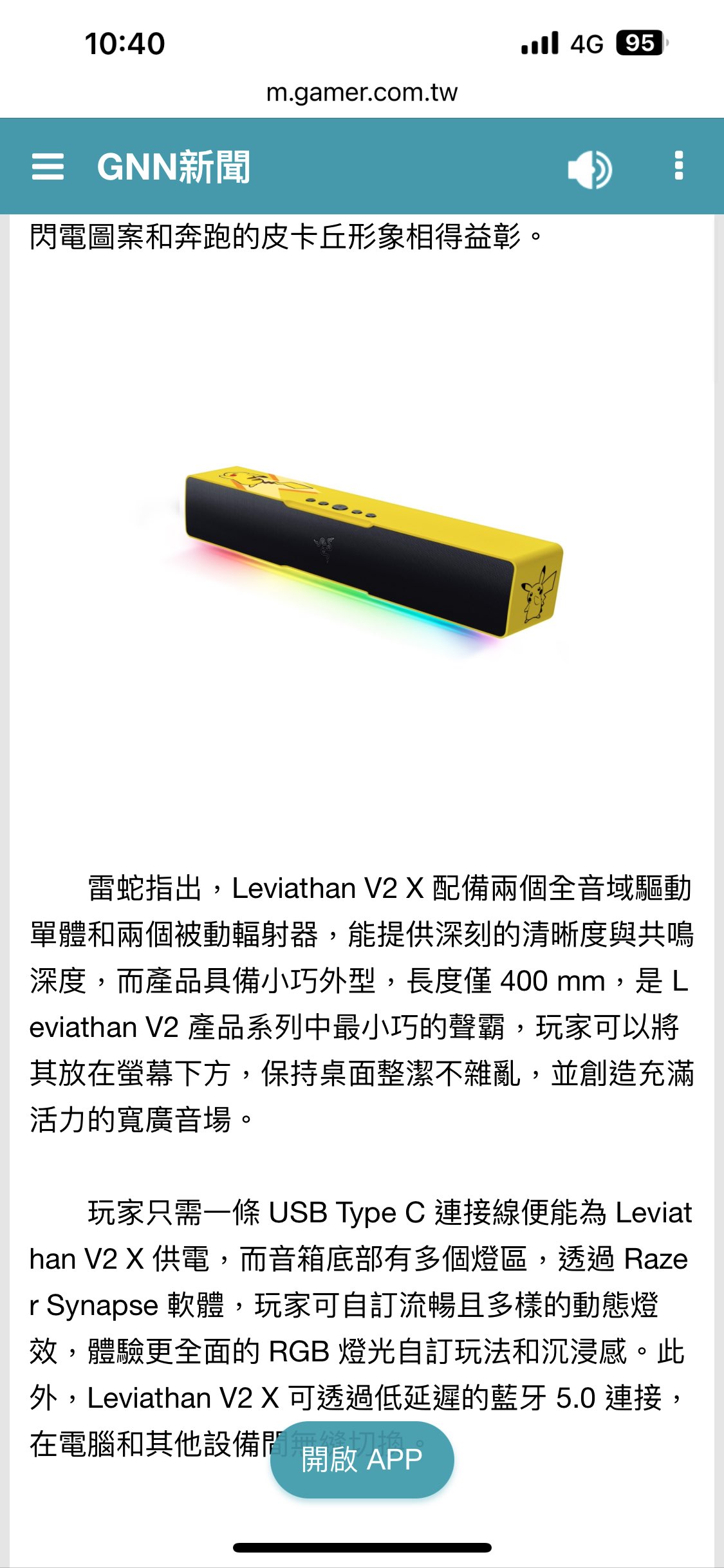Tap the m.gamer.com.tw address bar
The image size is (724, 1568).
[362, 93]
